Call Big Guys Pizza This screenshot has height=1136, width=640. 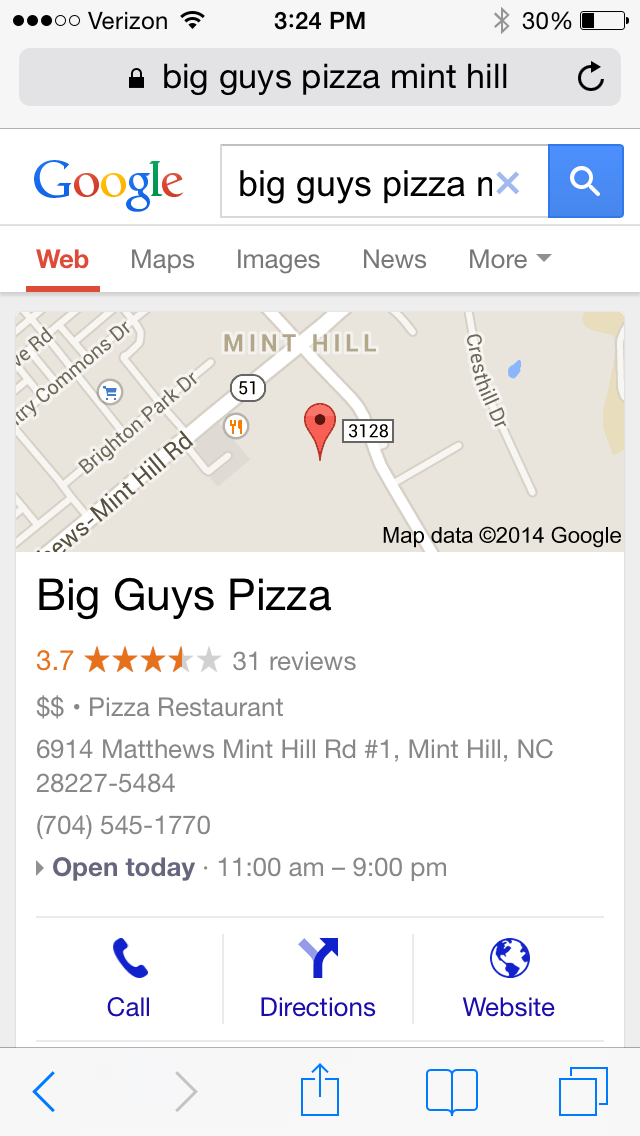129,978
